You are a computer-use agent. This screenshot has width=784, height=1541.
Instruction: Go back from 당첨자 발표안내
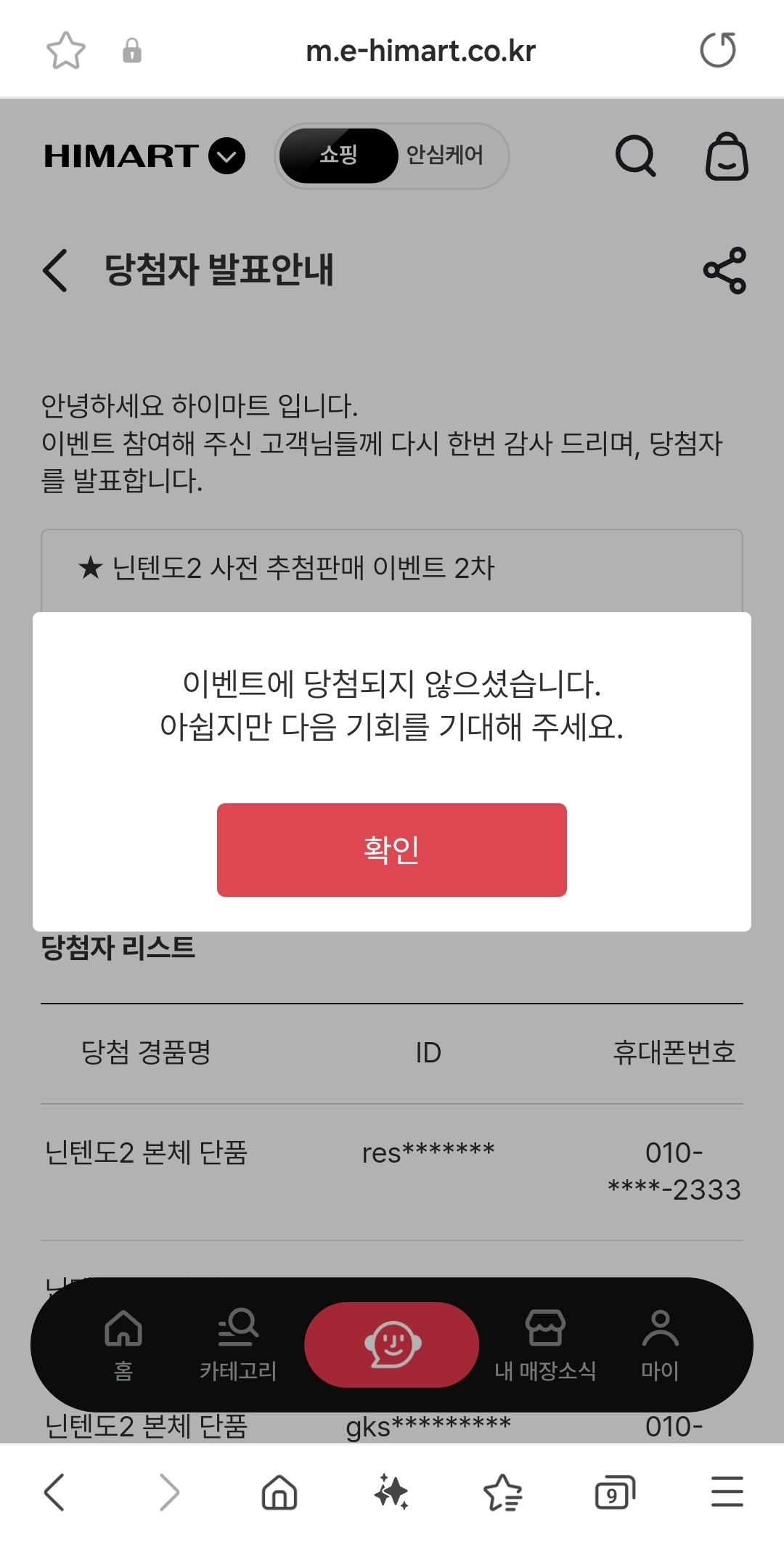[x=55, y=270]
